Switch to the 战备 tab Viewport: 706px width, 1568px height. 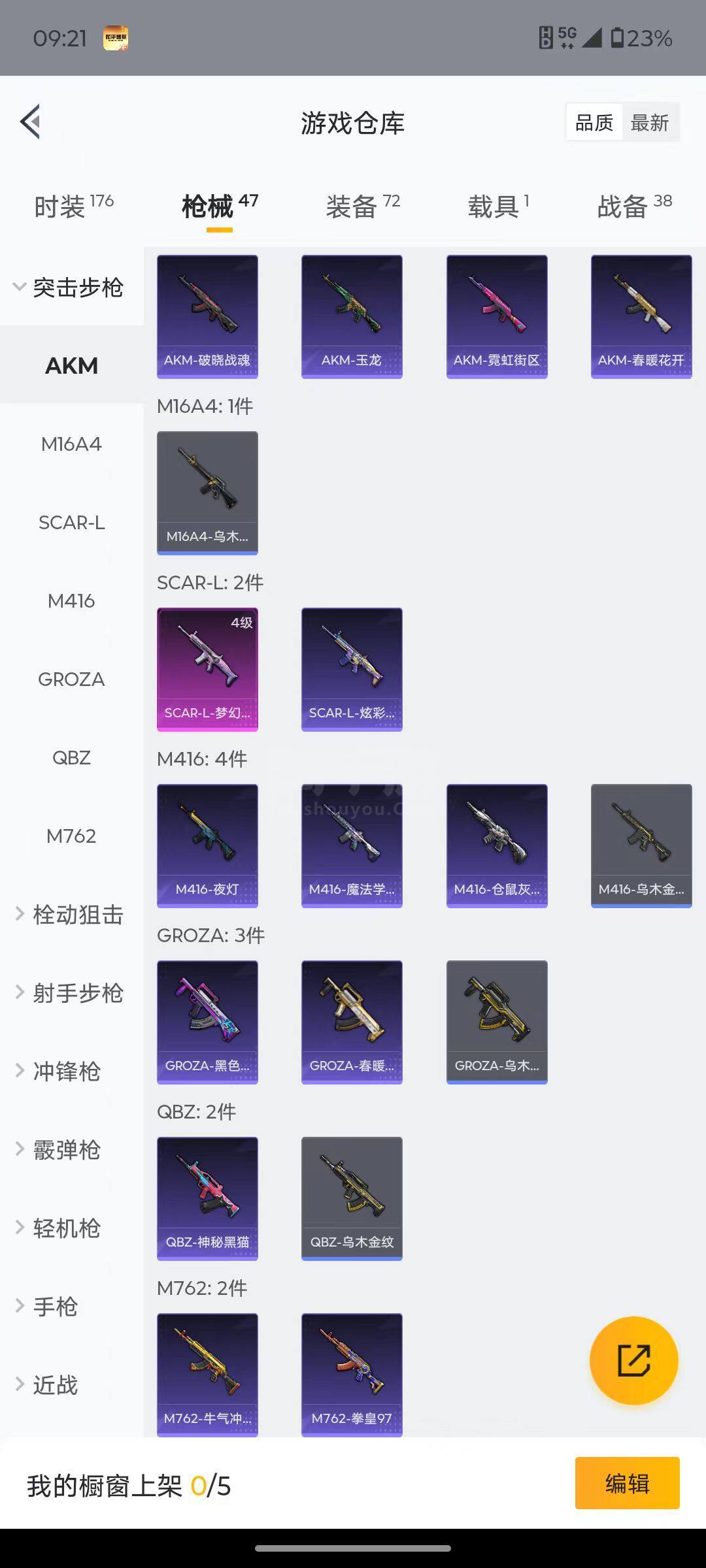tap(634, 206)
